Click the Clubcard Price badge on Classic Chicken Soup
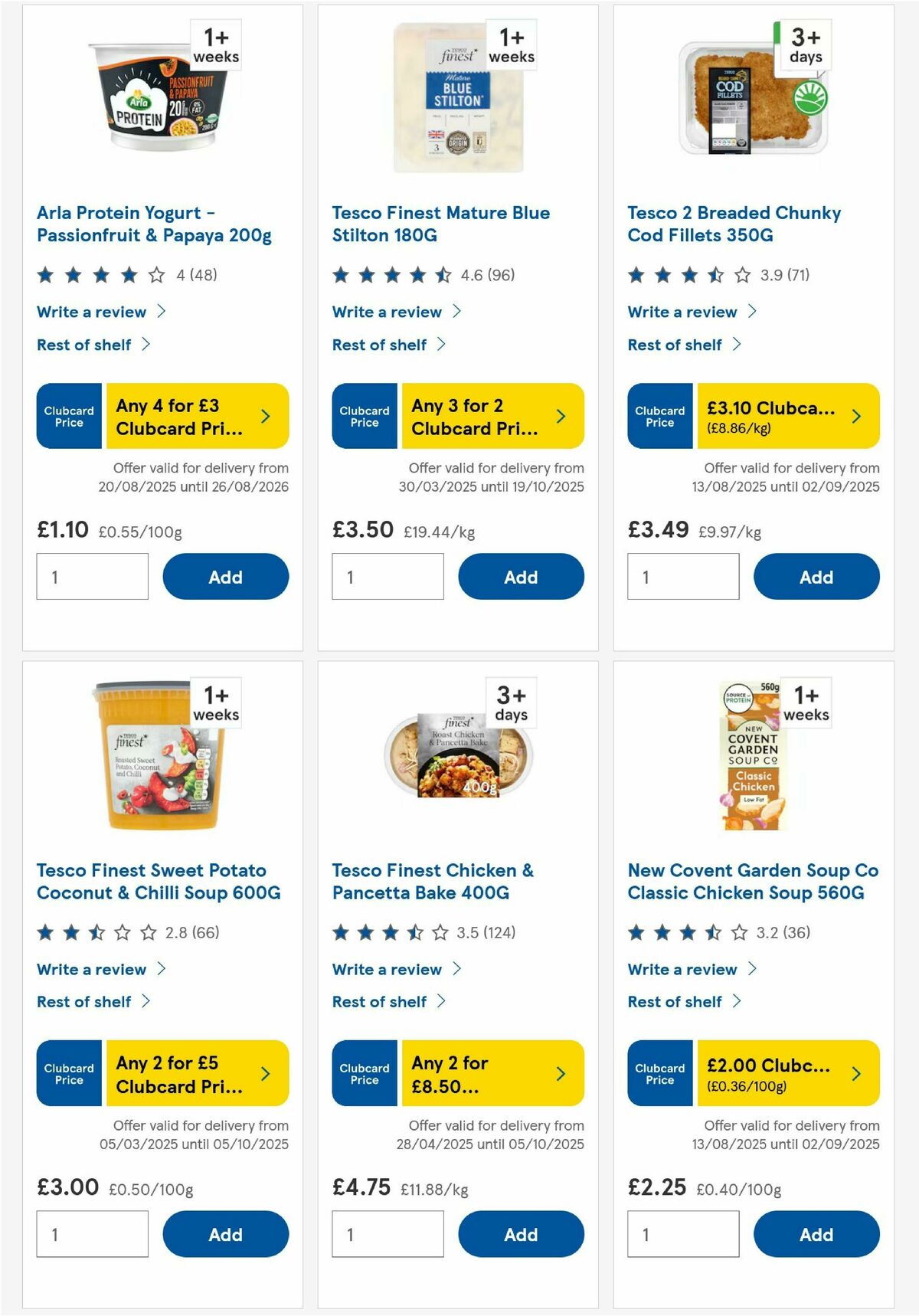 point(659,1073)
